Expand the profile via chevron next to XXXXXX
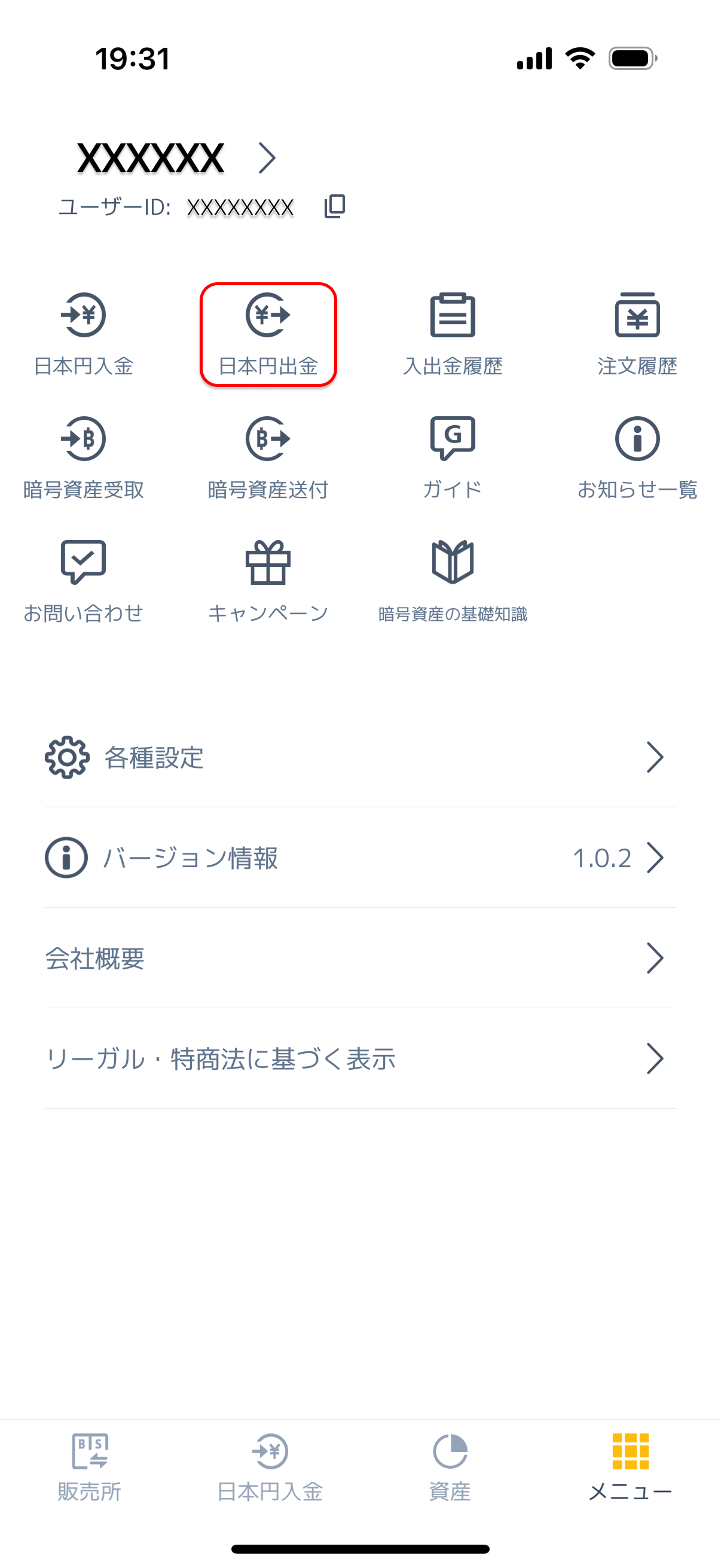The width and height of the screenshot is (721, 1568). (267, 158)
